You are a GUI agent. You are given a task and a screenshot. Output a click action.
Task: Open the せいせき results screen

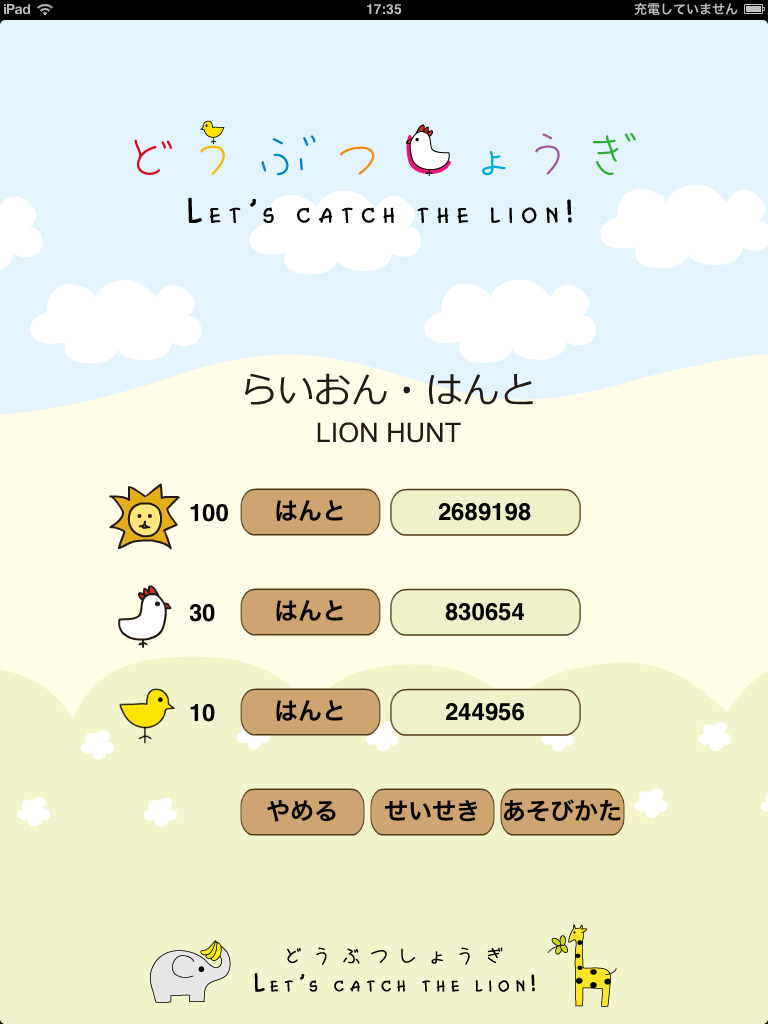pyautogui.click(x=432, y=812)
